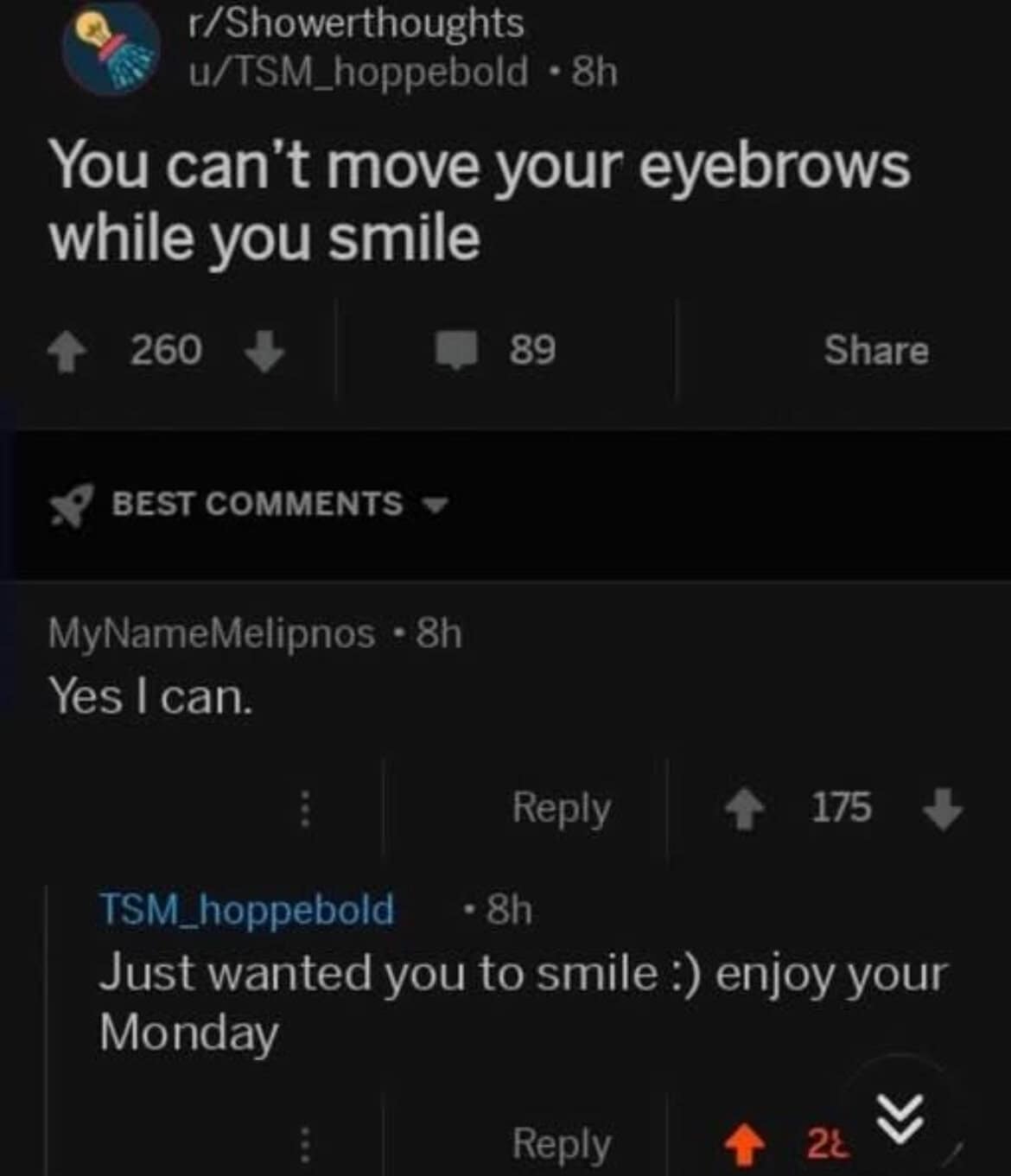
Task: Tap the upvote on TSM_hoppebold's reply
Action: (744, 1146)
